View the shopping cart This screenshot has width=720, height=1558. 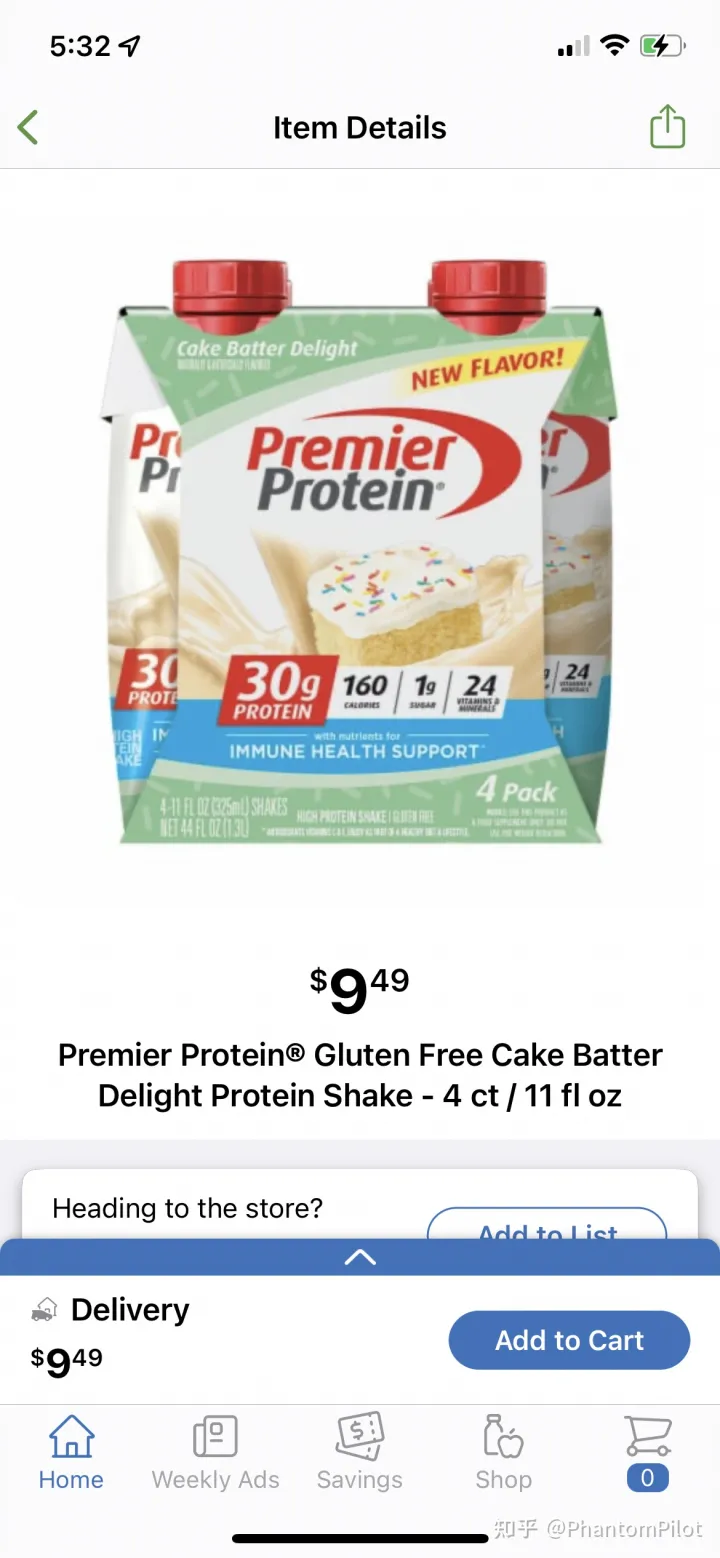[647, 1453]
